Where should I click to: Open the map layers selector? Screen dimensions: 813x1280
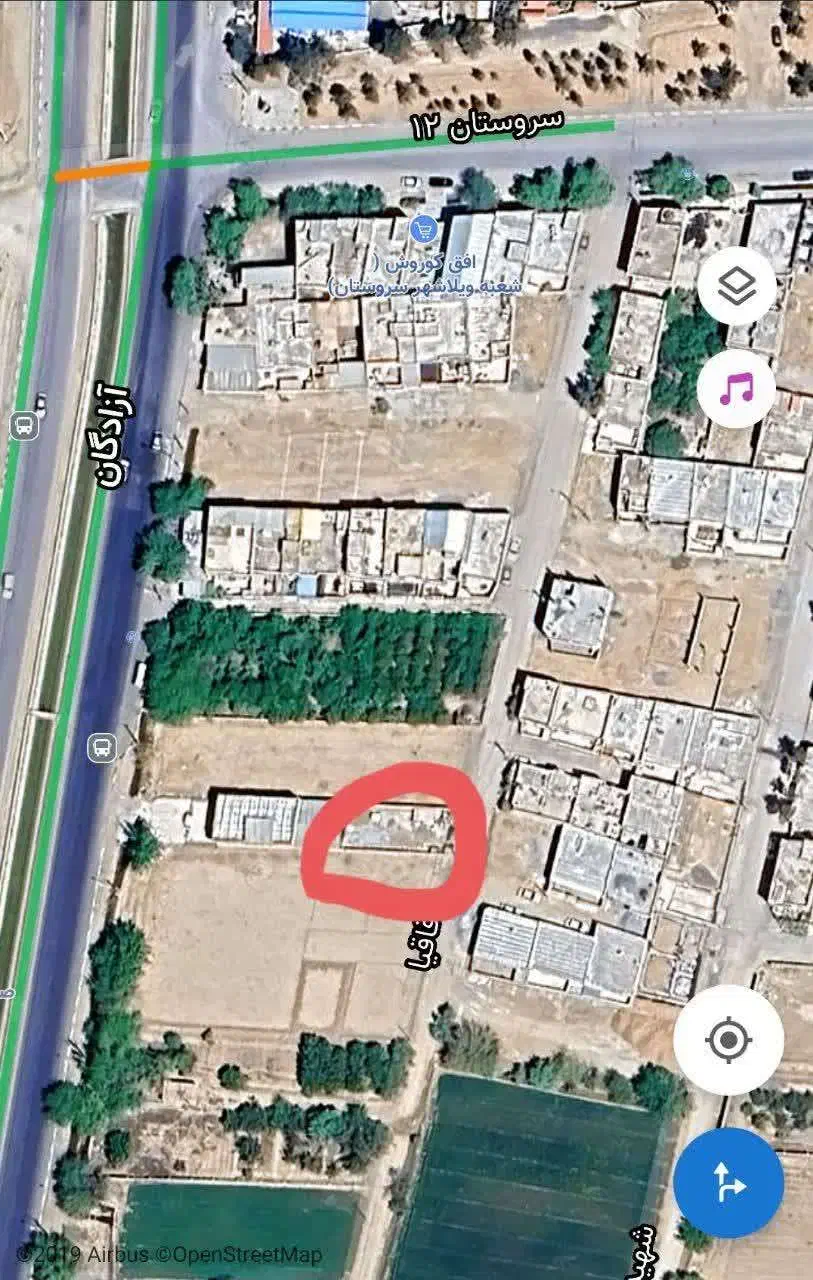pos(737,286)
